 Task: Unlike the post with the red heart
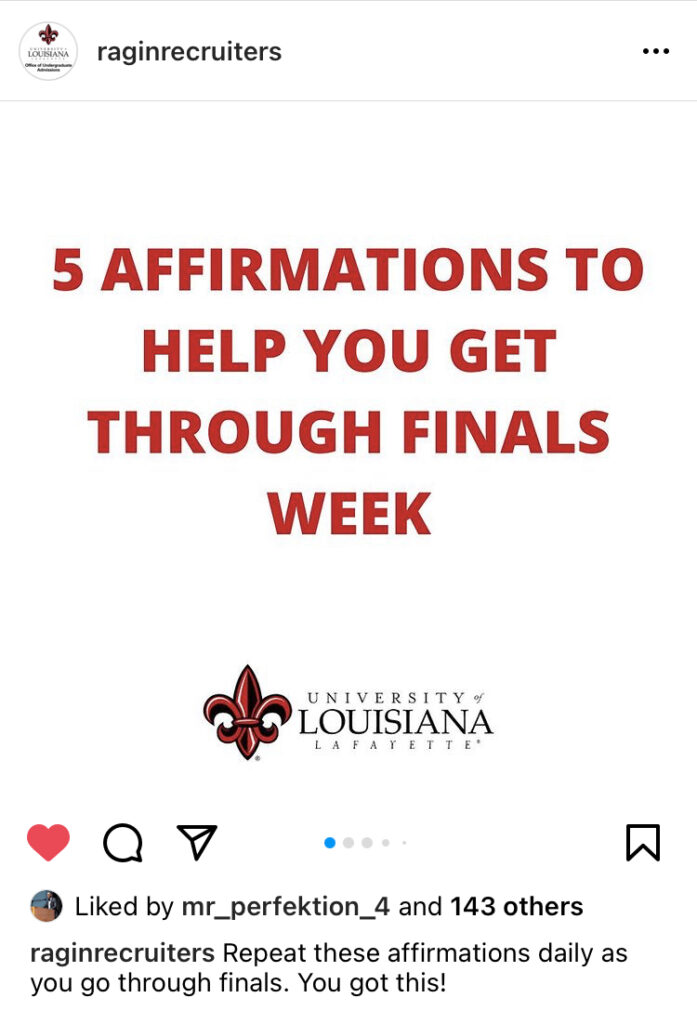click(x=48, y=843)
